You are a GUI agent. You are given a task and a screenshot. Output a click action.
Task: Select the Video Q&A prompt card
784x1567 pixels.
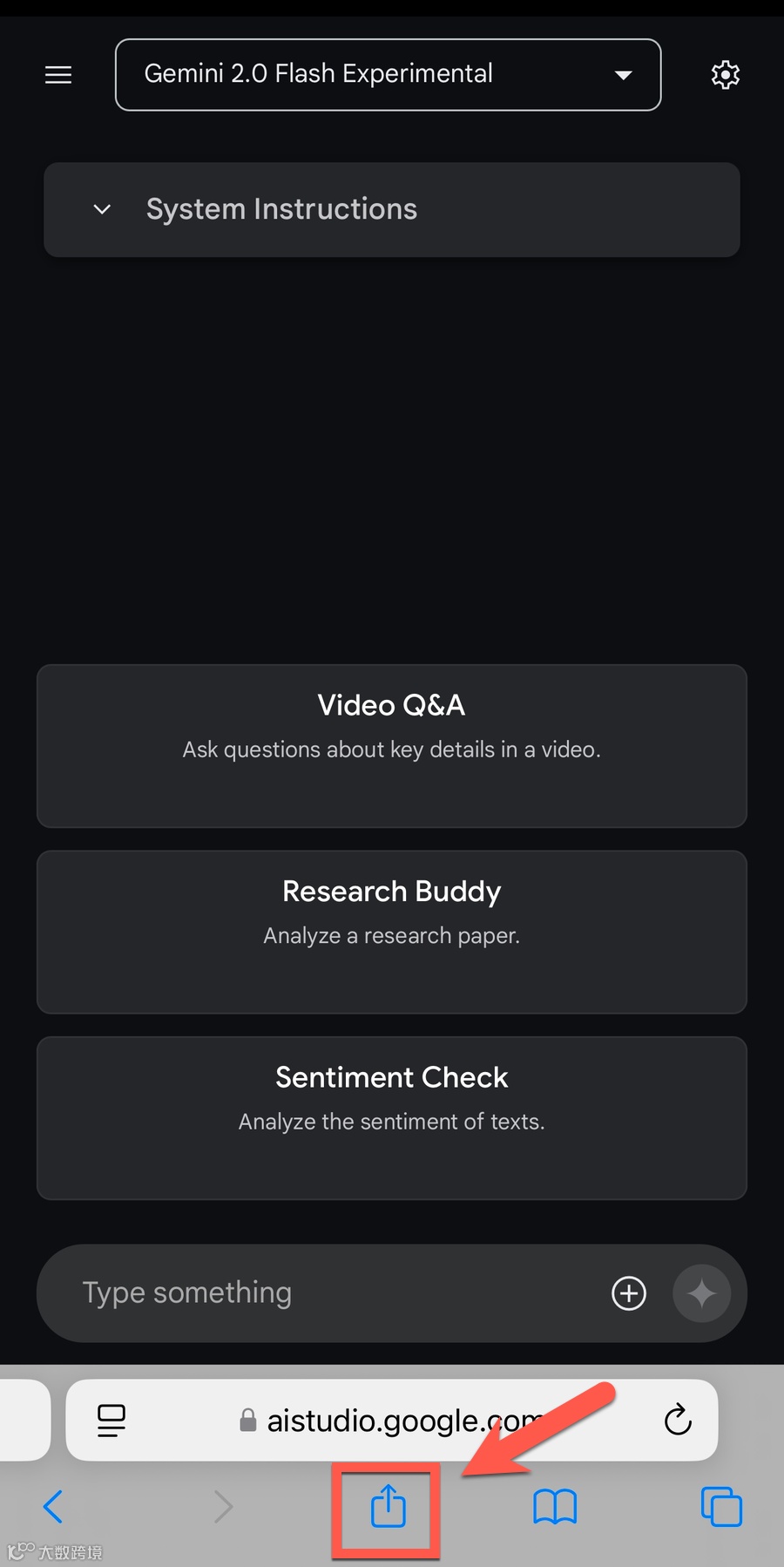point(391,745)
